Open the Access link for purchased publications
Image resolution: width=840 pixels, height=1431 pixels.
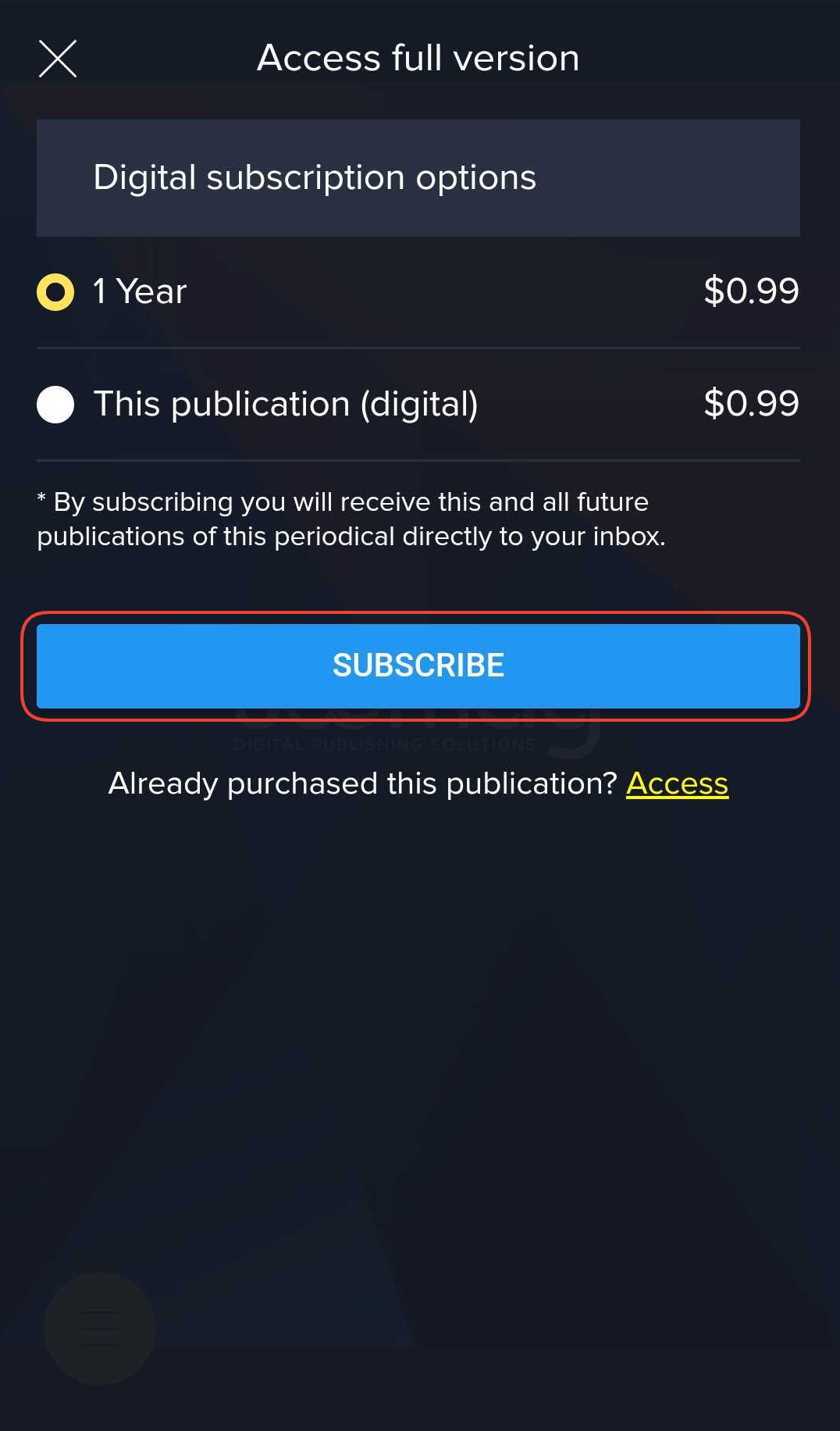tap(677, 783)
